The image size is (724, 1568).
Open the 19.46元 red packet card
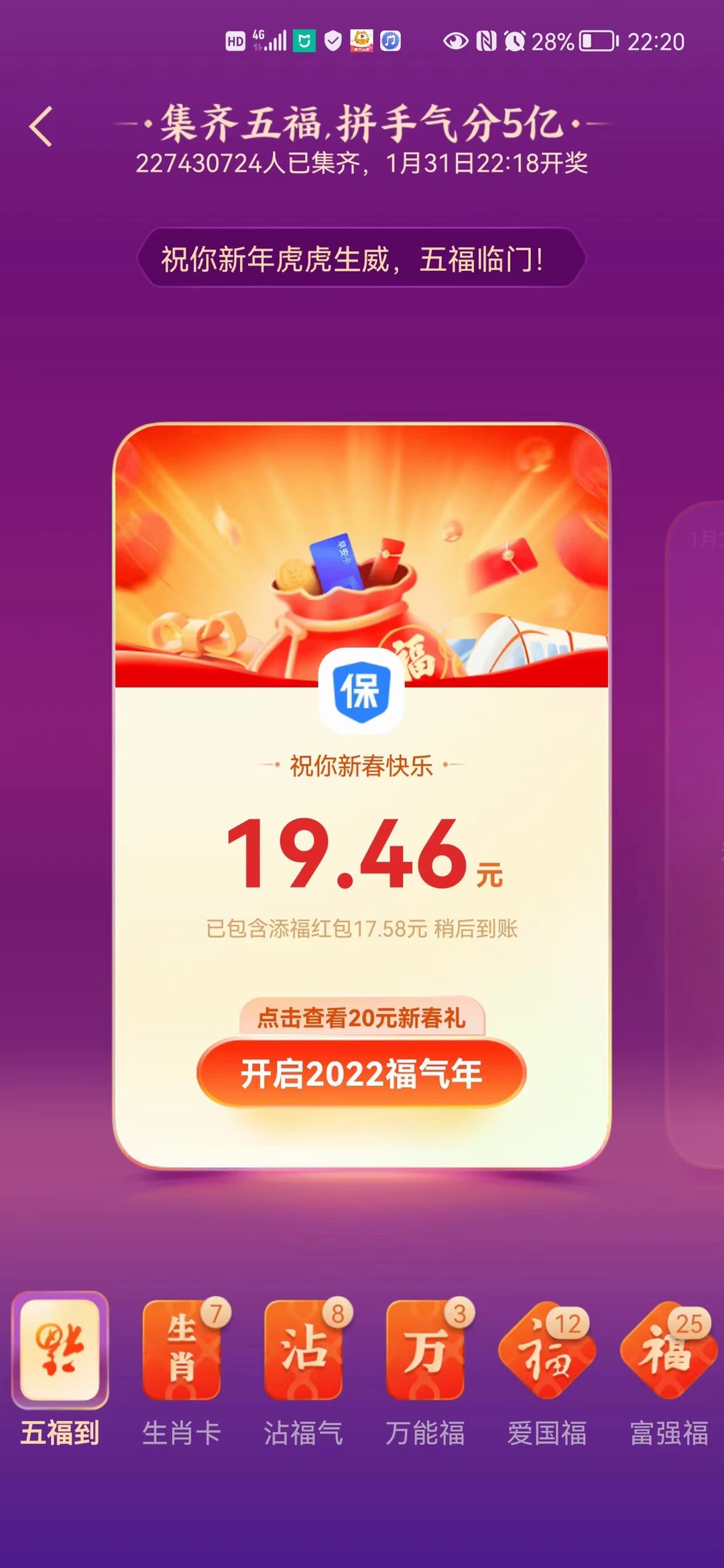tap(361, 796)
